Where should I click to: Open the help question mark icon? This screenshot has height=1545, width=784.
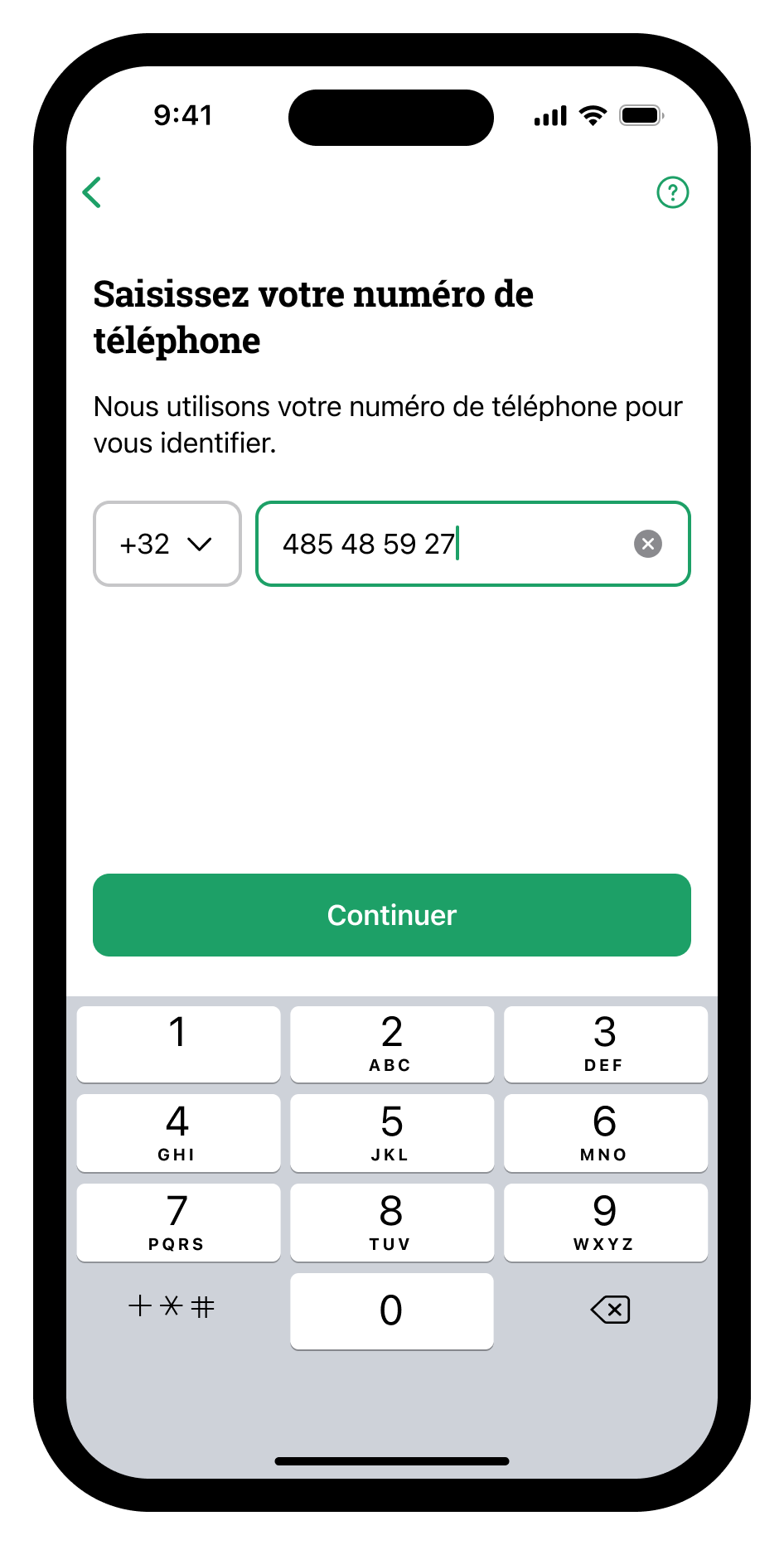point(673,192)
